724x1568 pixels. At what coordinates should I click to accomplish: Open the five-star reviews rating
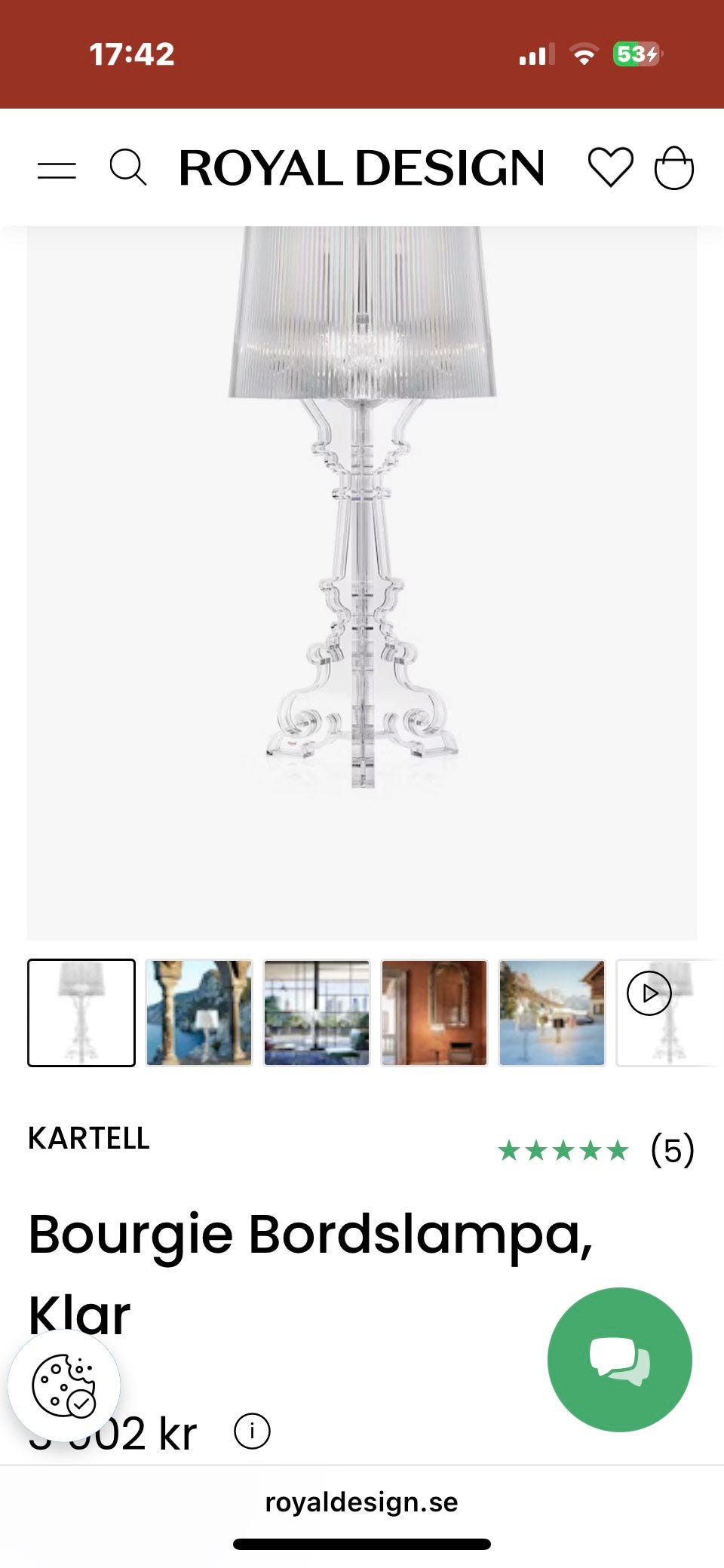[x=595, y=1150]
